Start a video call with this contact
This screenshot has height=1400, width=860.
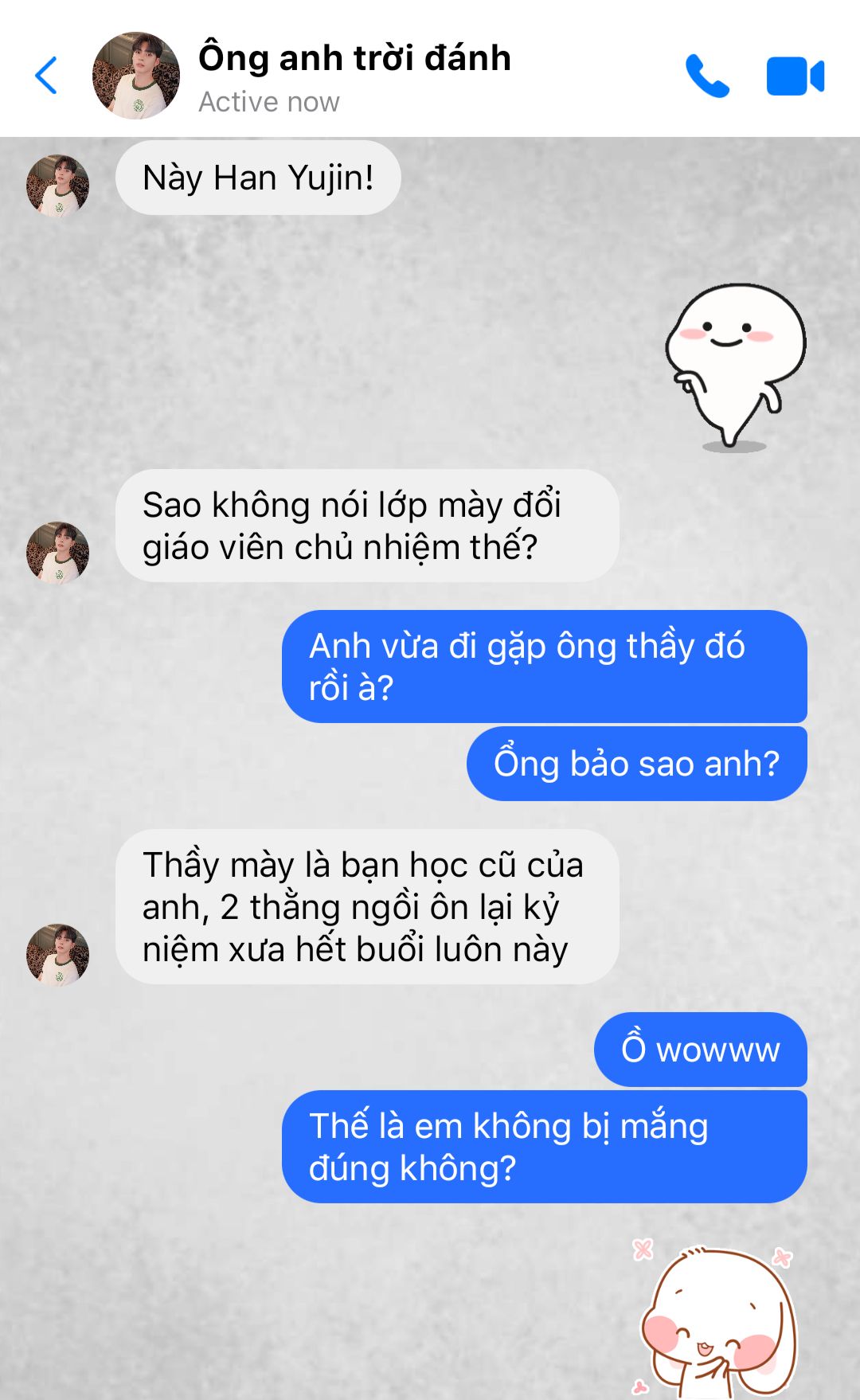pos(795,76)
